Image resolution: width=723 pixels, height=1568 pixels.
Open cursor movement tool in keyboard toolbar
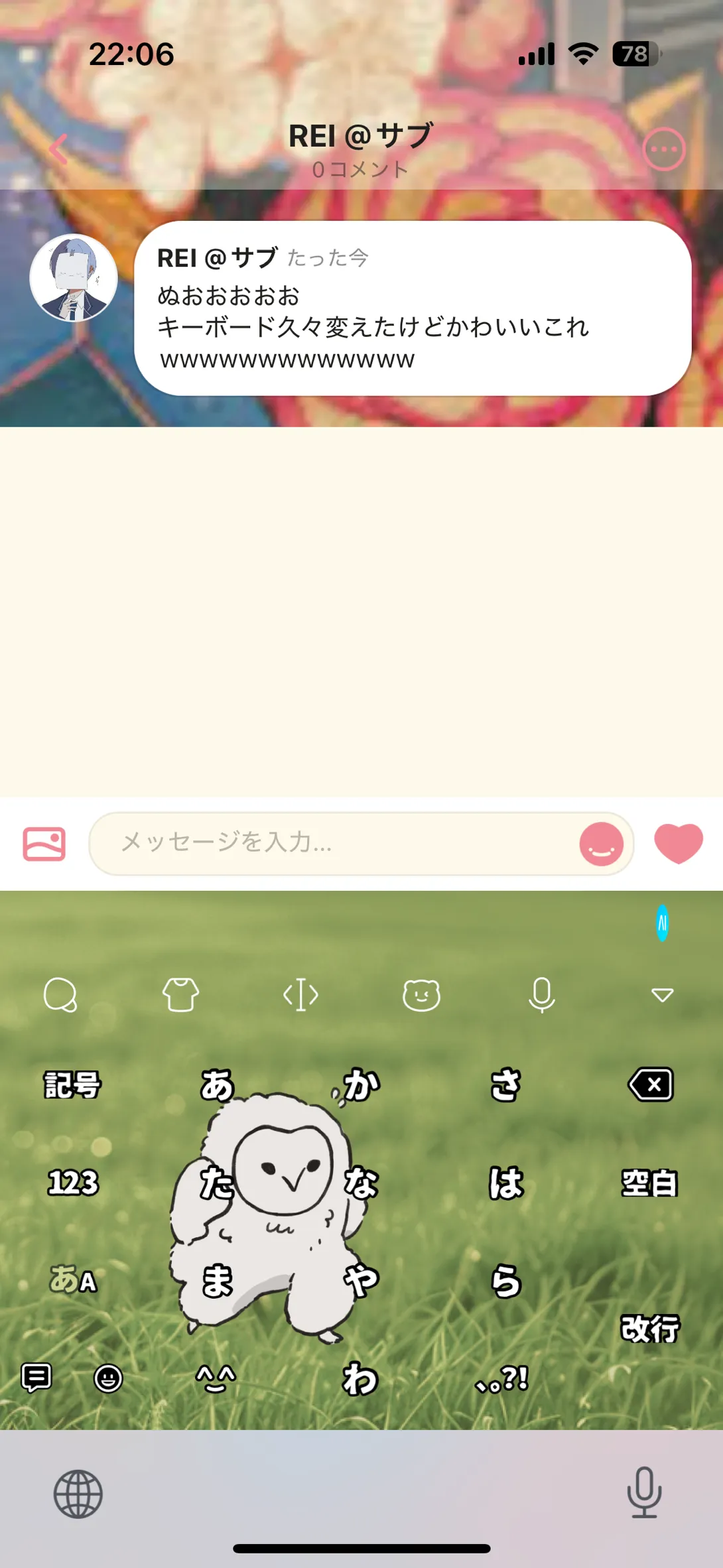(301, 995)
